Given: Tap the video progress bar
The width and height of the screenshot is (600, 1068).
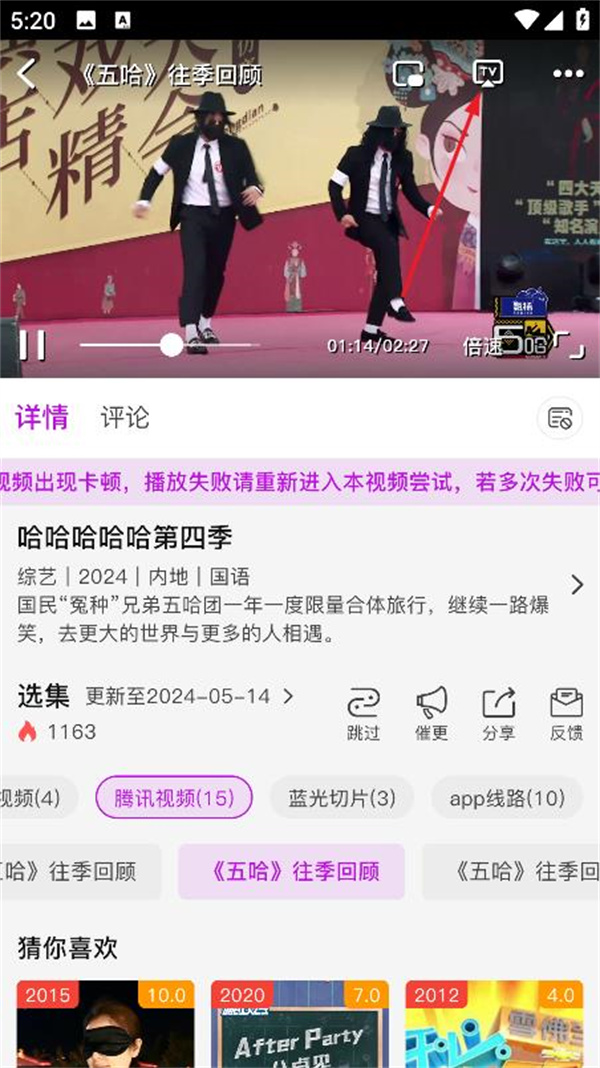Looking at the screenshot, I should tap(170, 345).
